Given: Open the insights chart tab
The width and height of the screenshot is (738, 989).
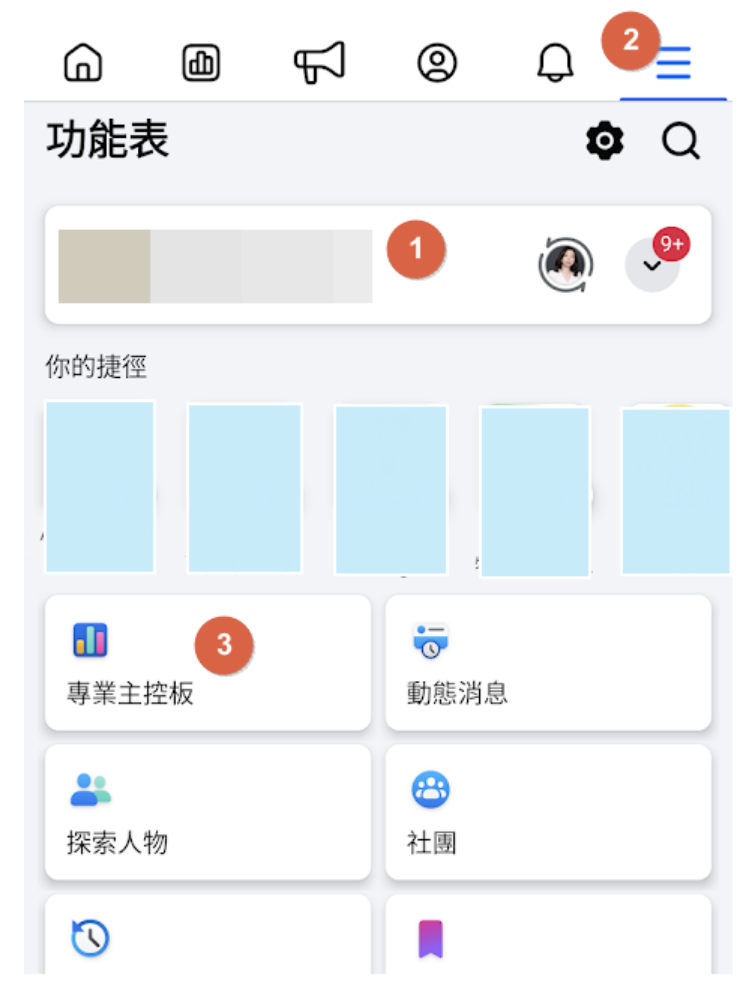Looking at the screenshot, I should 200,64.
